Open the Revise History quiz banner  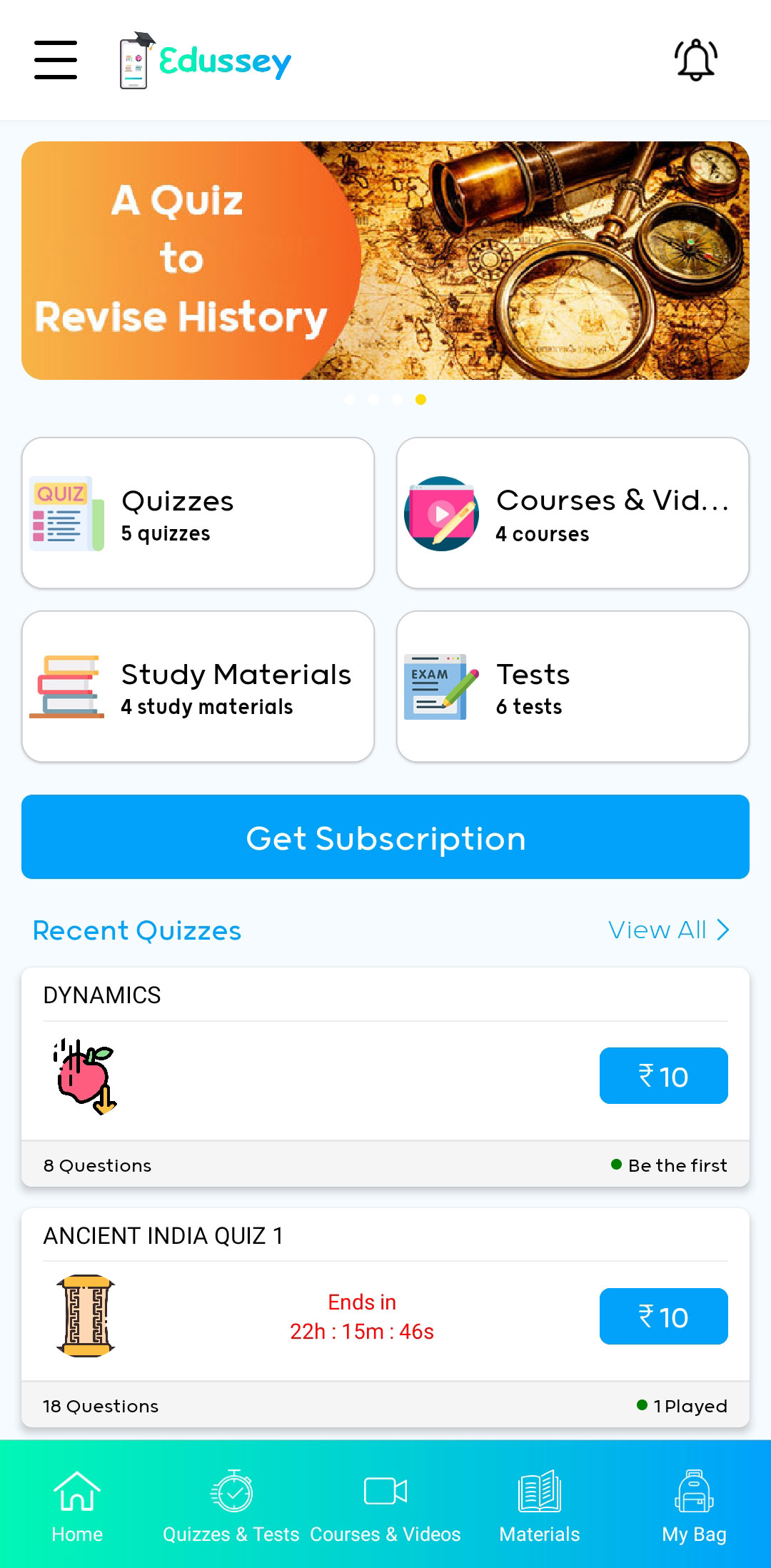point(385,259)
